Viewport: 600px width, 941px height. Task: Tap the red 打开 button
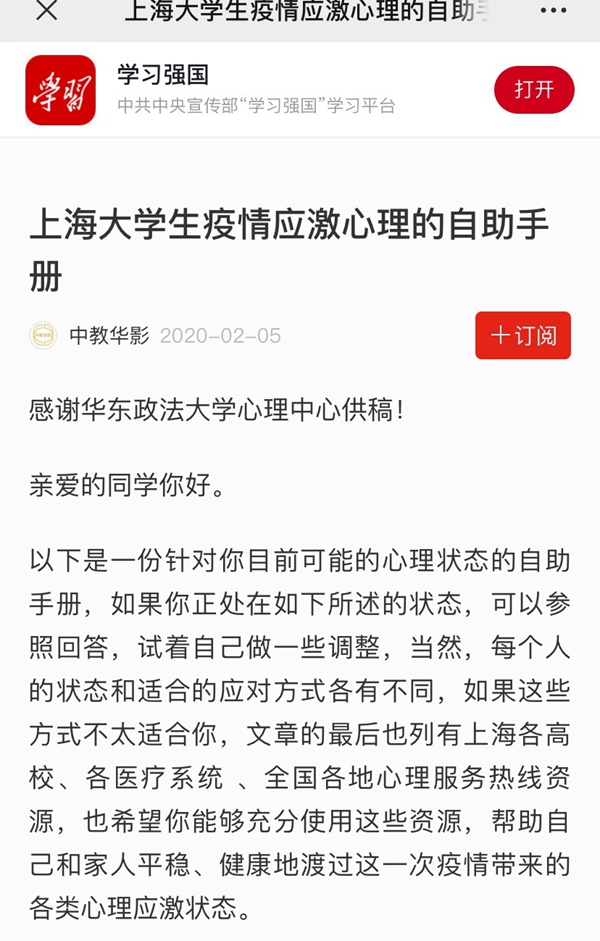534,90
